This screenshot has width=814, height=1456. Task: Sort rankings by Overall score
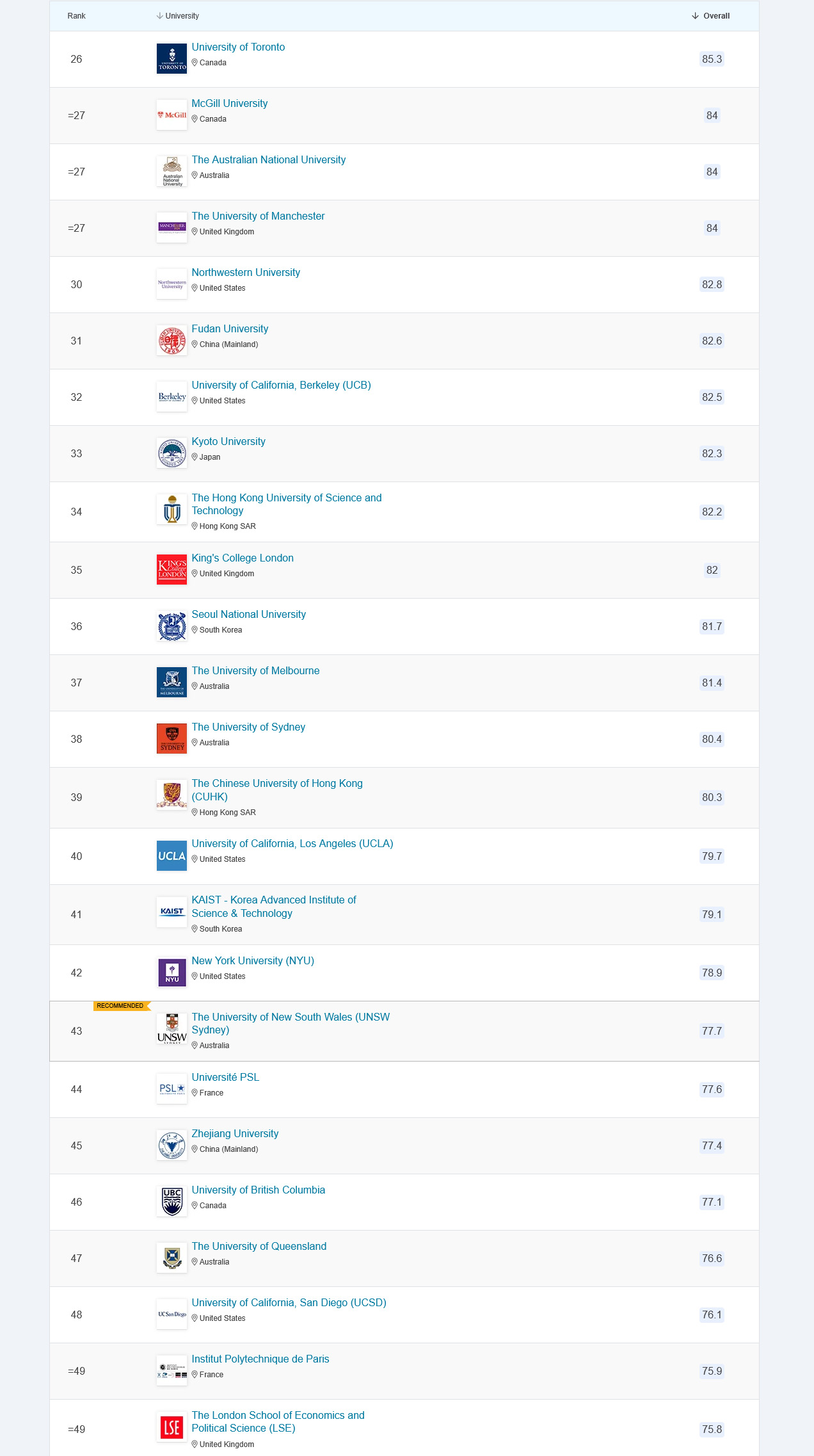tap(710, 16)
